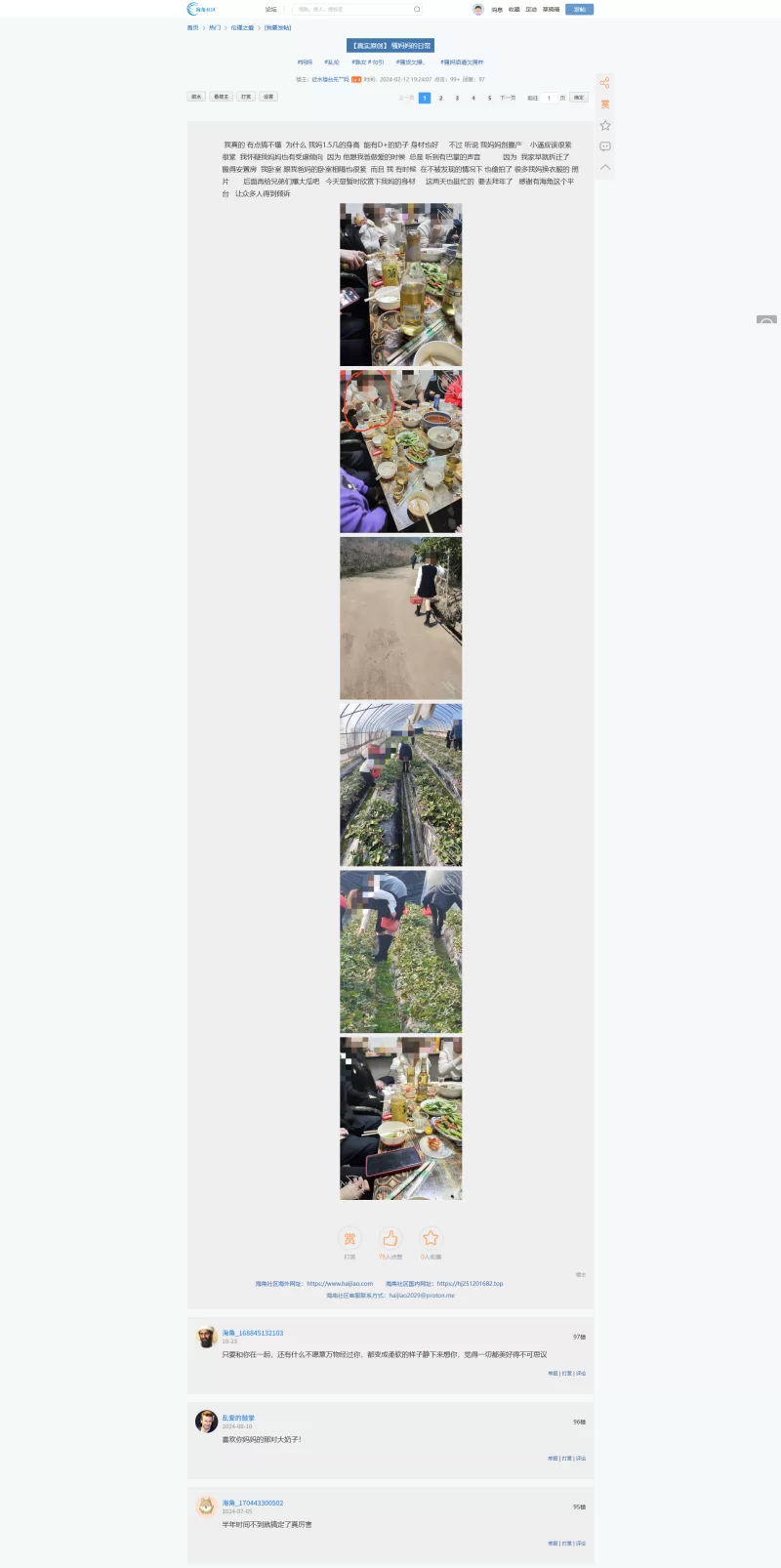Tap the thumbs-up icon below the post
781x1568 pixels.
coord(390,1238)
